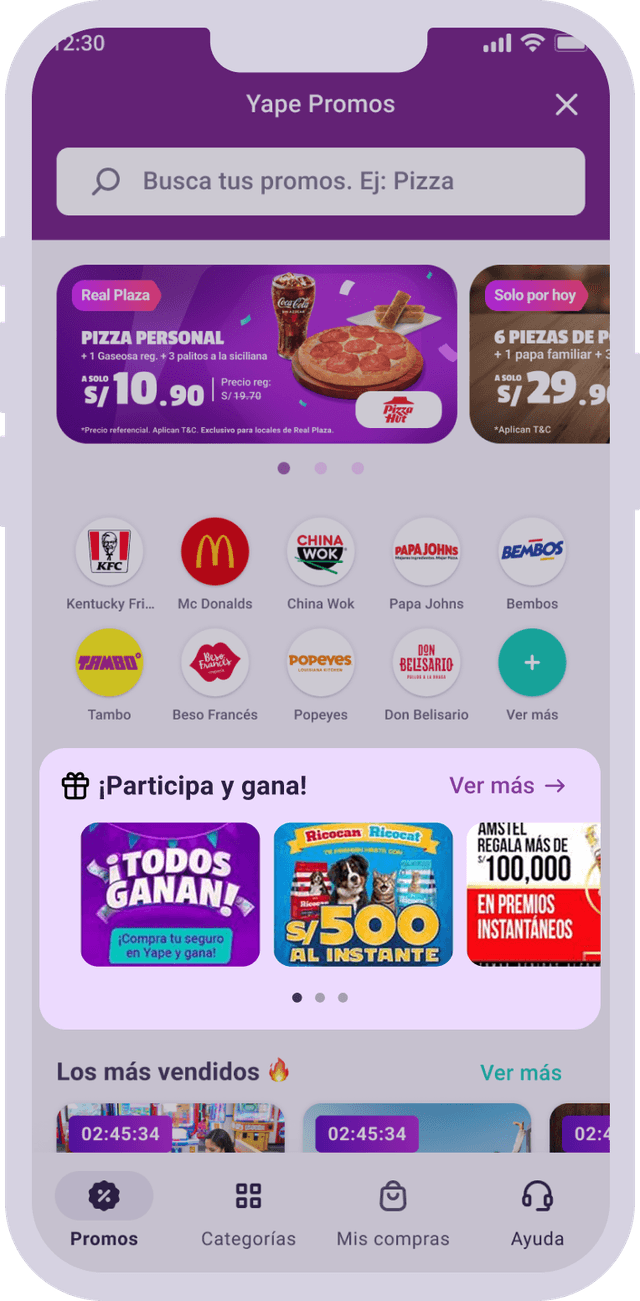Open Kentucky Fried Chicken promos
The image size is (640, 1301).
pos(109,551)
